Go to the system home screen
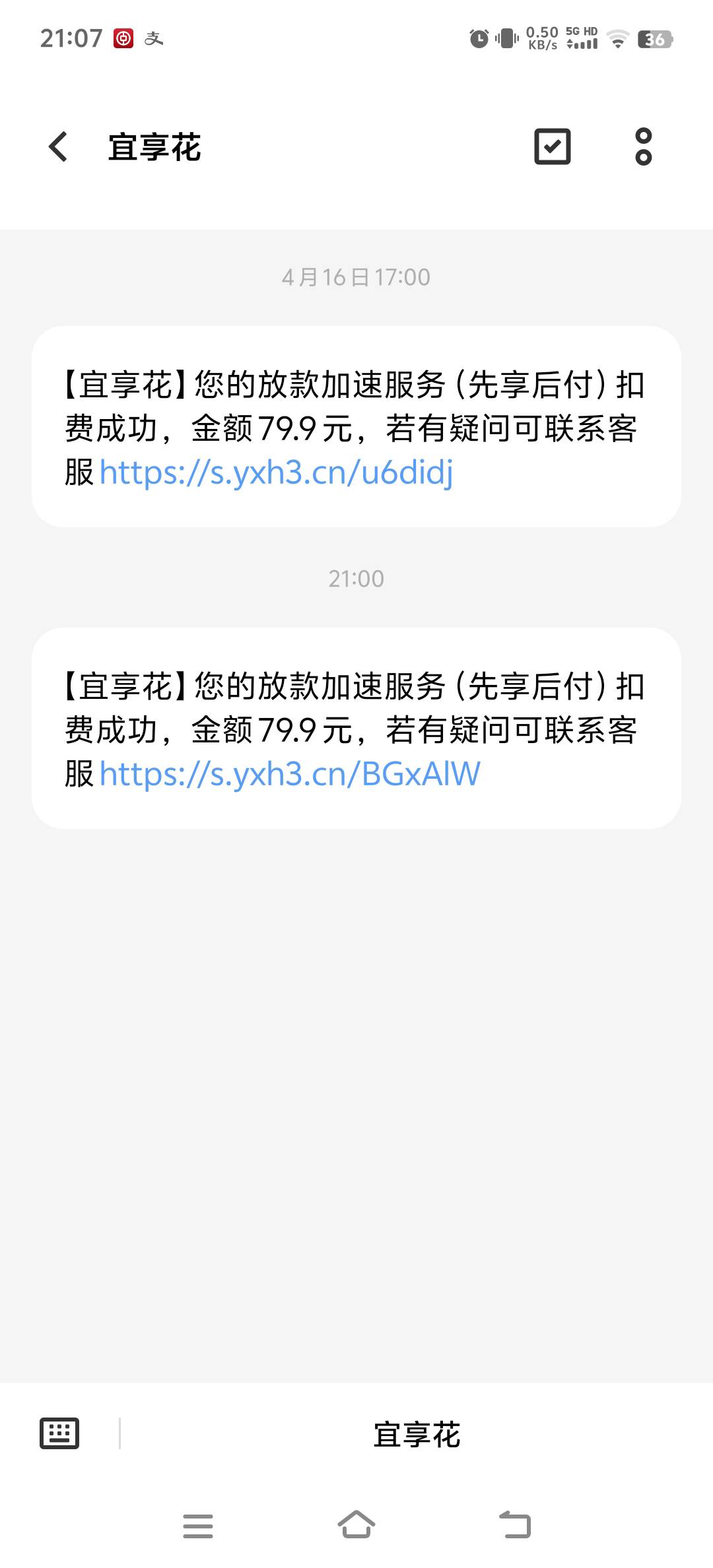The width and height of the screenshot is (713, 1568). (356, 1525)
